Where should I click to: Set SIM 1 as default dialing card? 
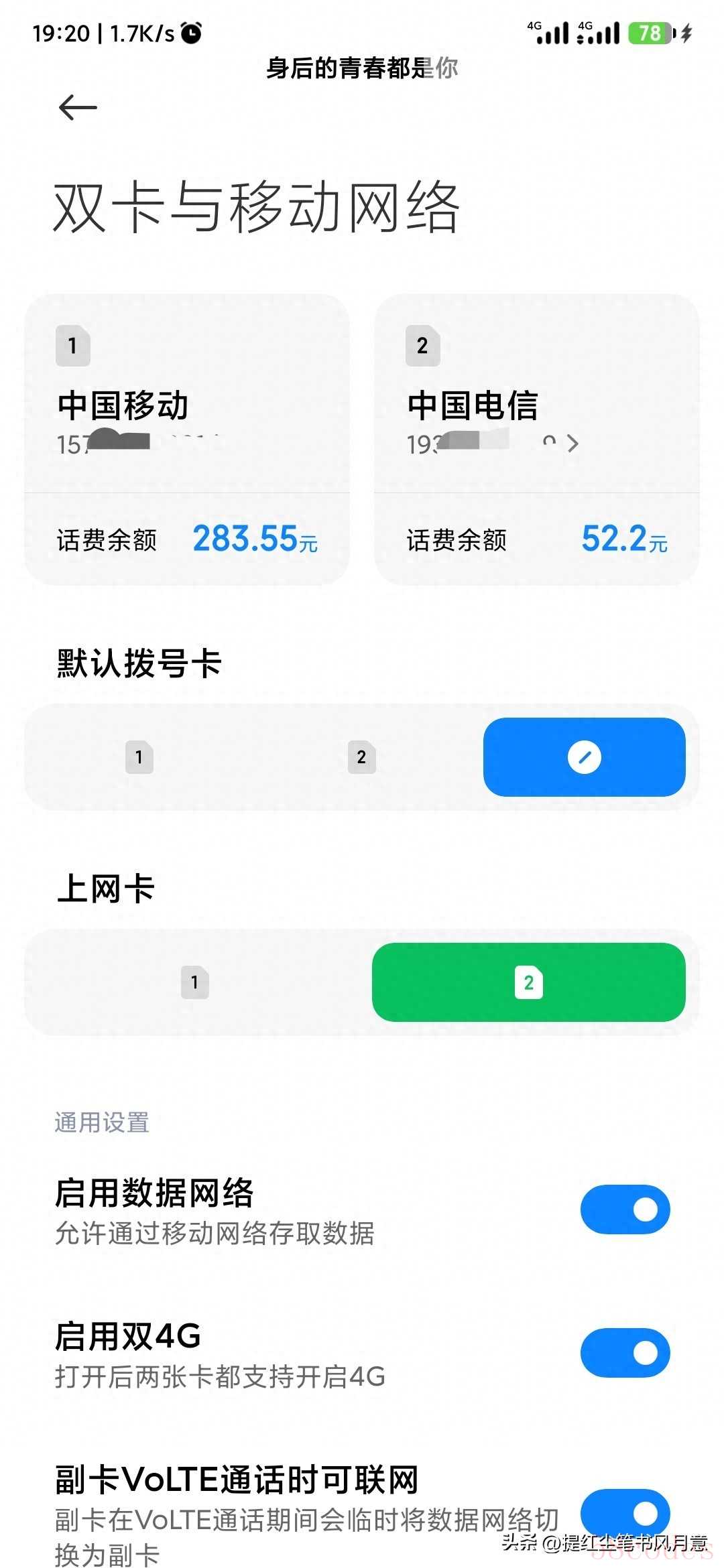[139, 757]
